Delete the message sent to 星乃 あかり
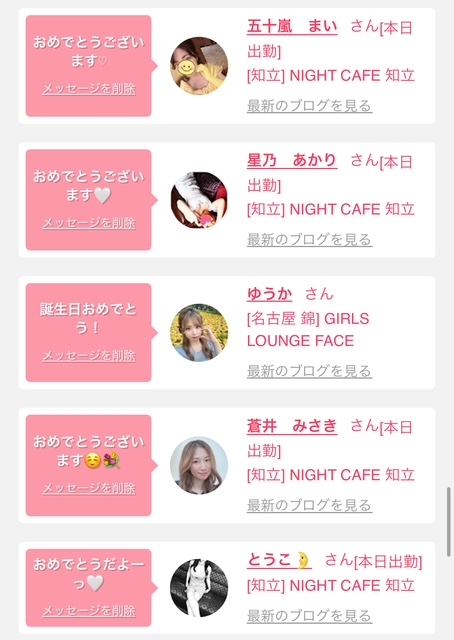The image size is (454, 640). tap(89, 223)
